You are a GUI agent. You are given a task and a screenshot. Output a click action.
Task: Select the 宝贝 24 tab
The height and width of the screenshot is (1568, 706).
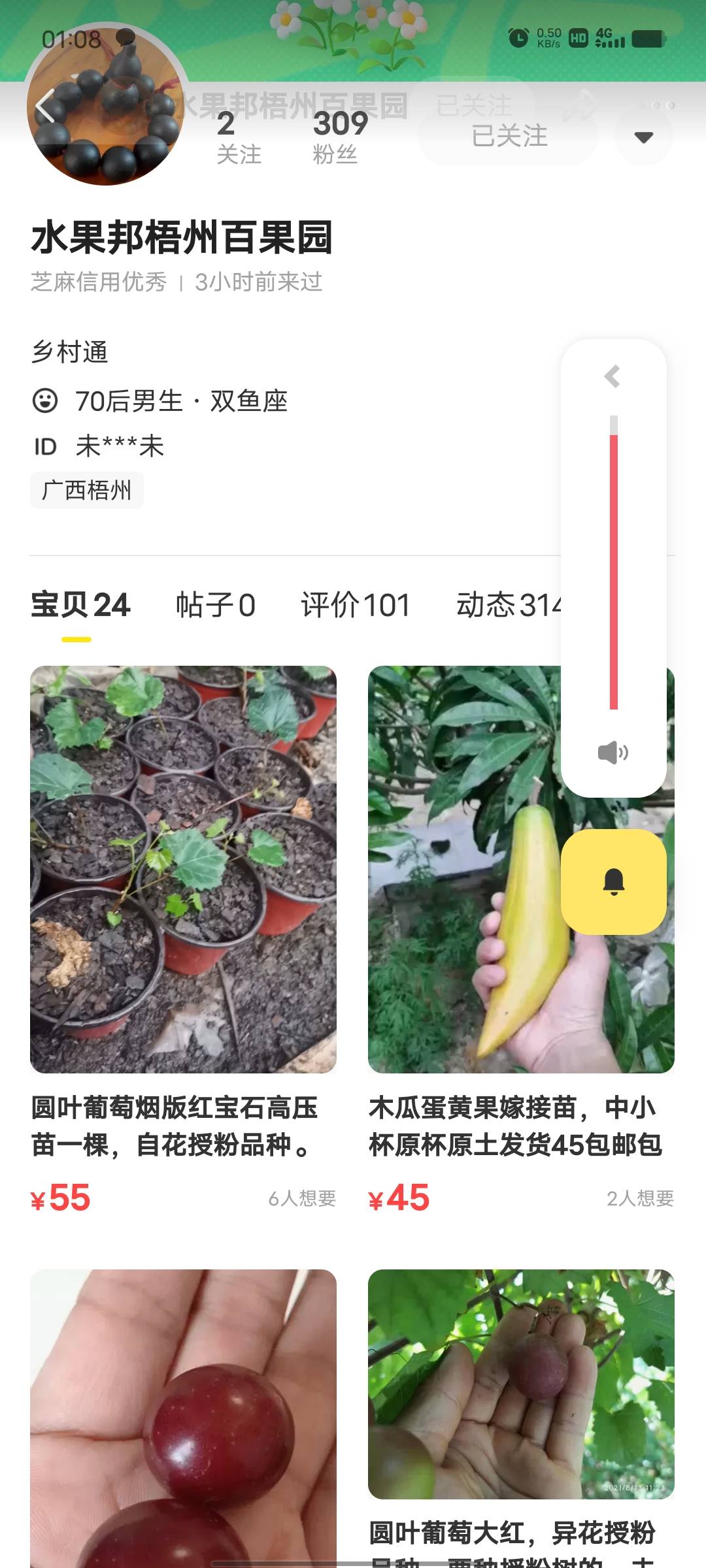(x=80, y=605)
